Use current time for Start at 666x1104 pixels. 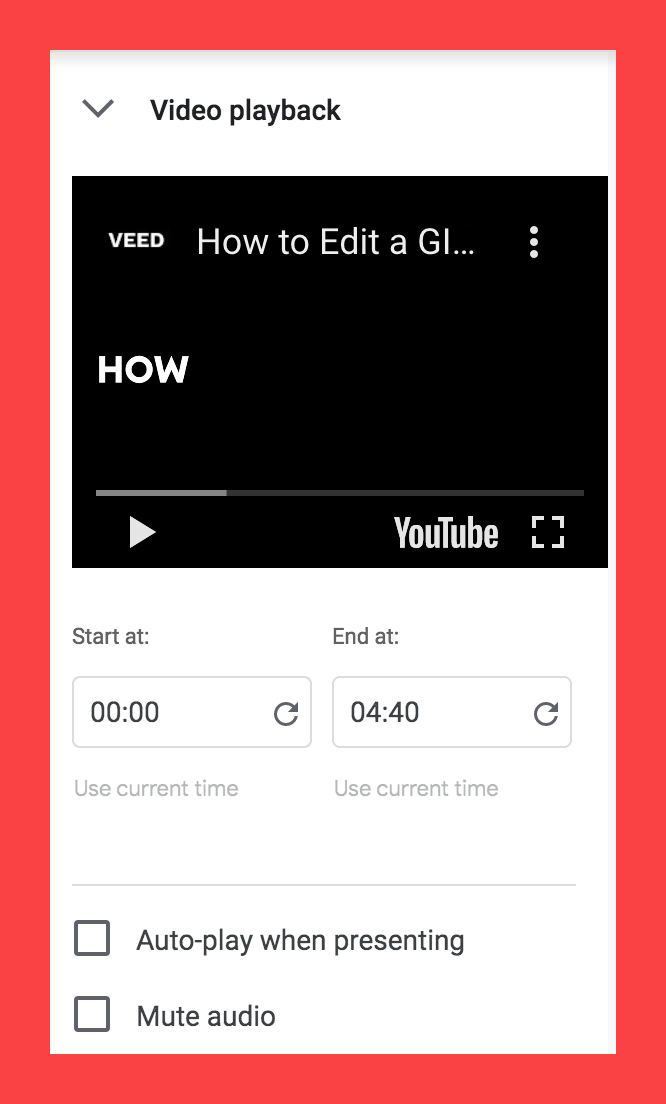156,788
